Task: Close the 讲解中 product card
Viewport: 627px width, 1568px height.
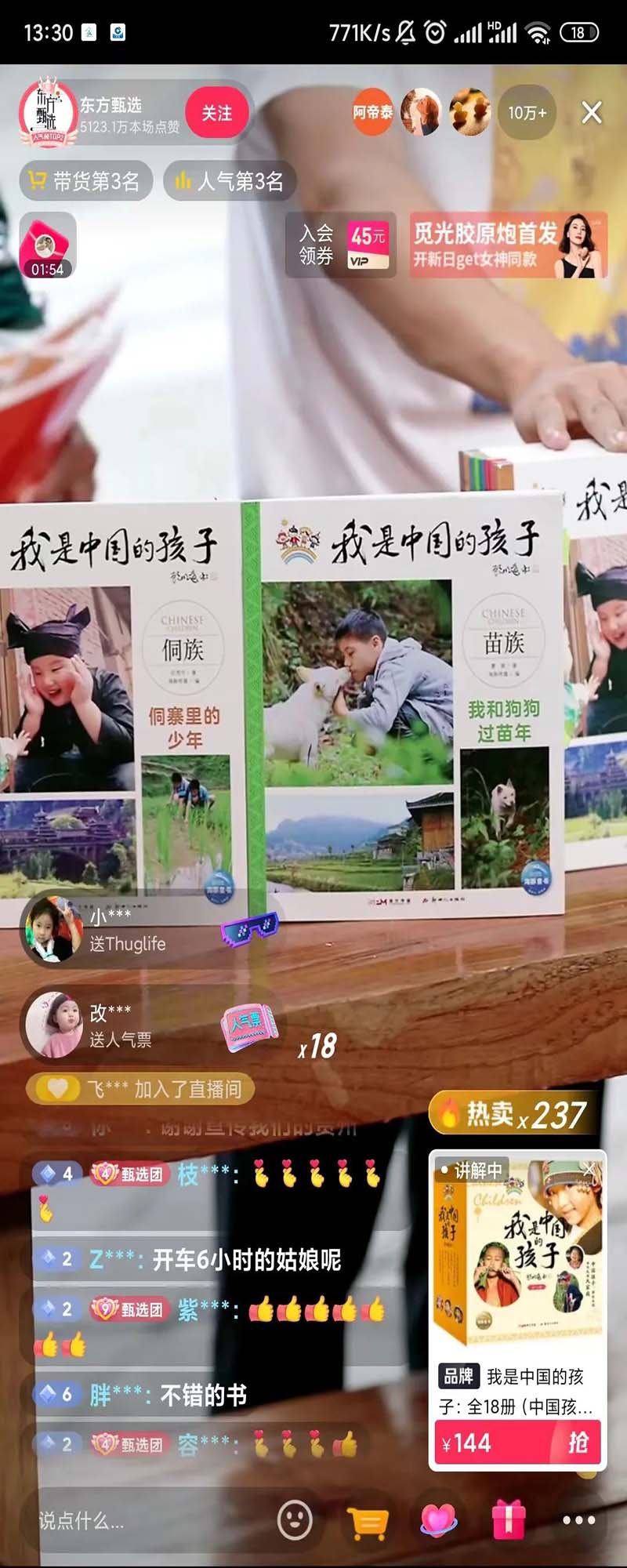Action: tap(590, 1169)
